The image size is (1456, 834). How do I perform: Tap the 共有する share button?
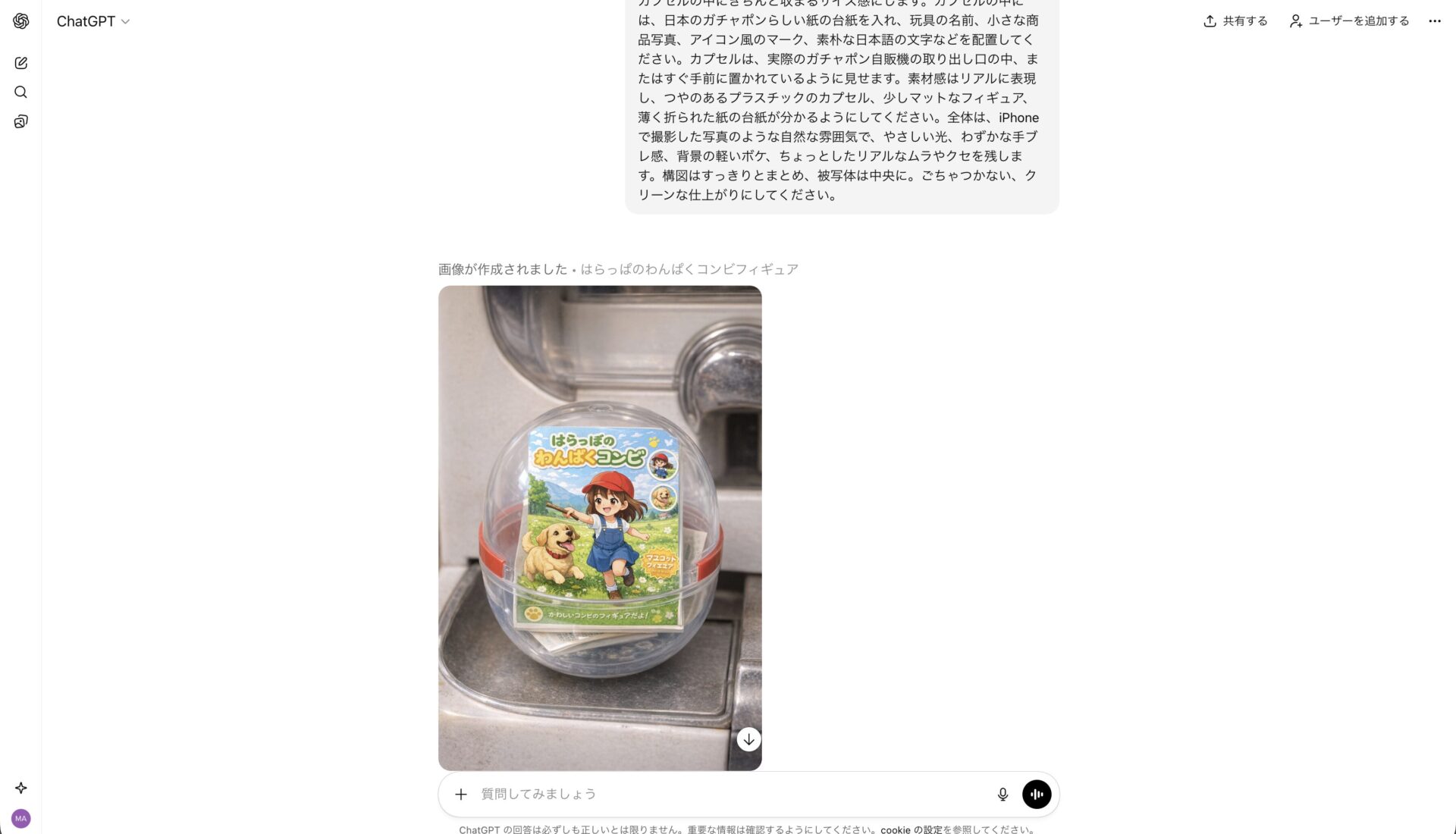1235,21
